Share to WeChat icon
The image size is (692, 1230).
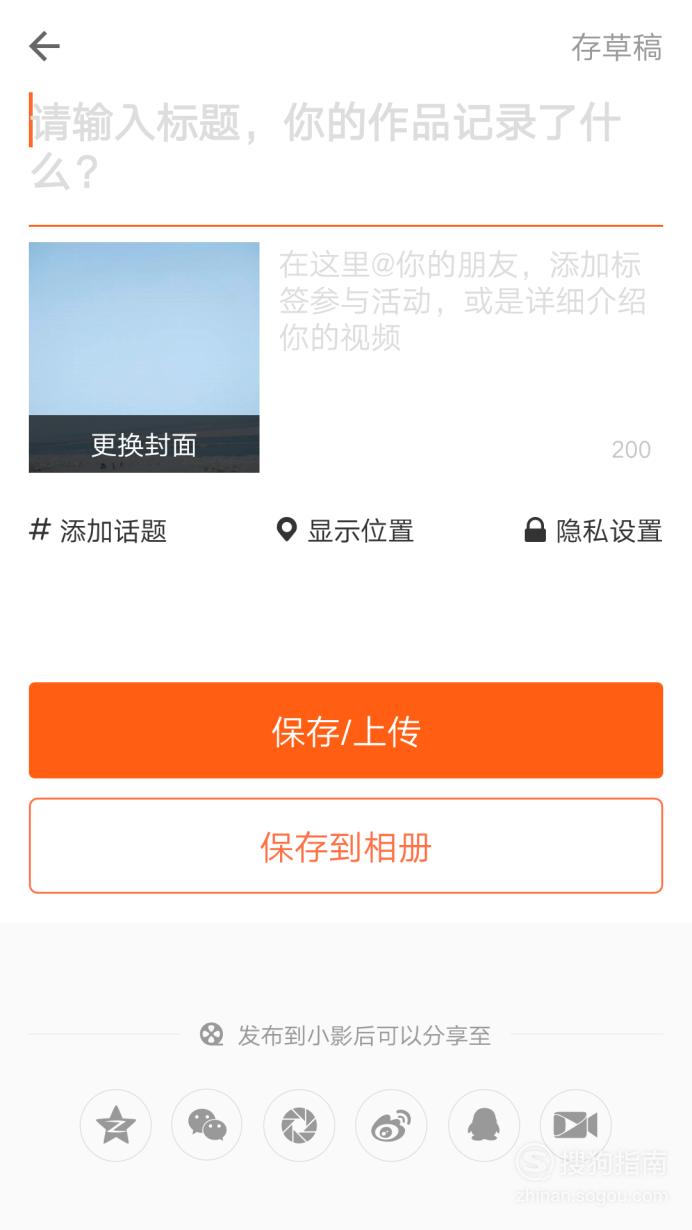pos(207,1126)
